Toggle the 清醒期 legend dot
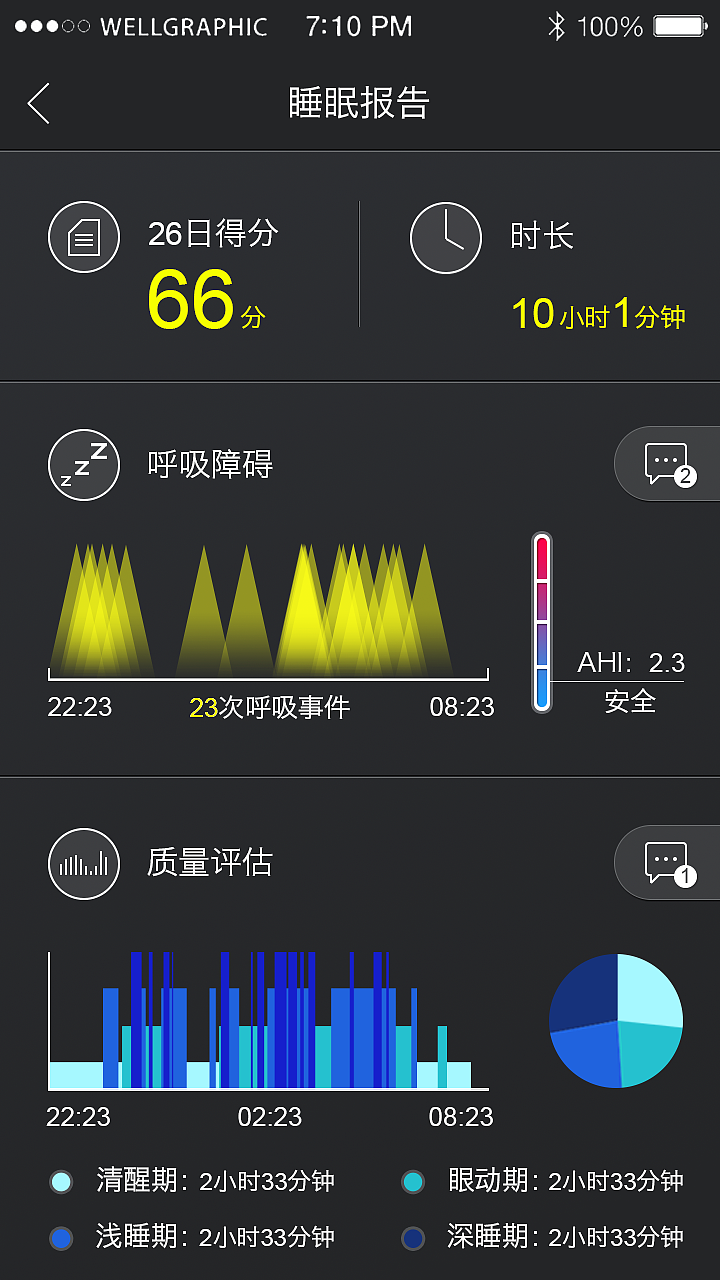 62,1182
